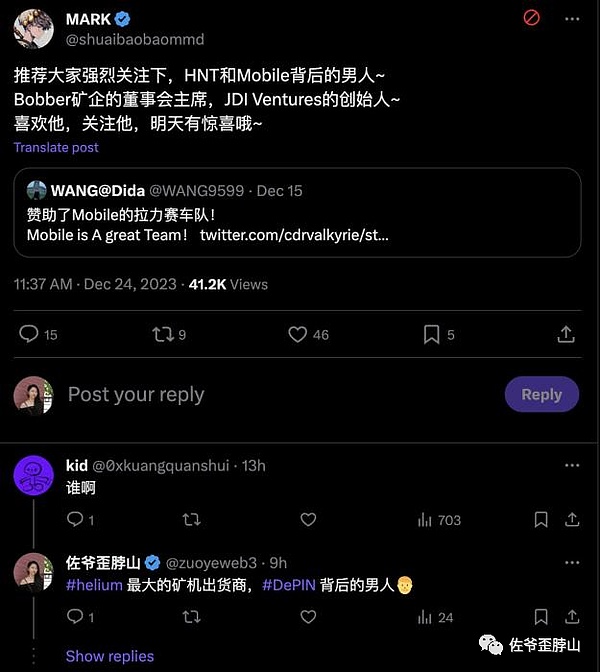Open the more options on kid's reply

click(x=571, y=465)
